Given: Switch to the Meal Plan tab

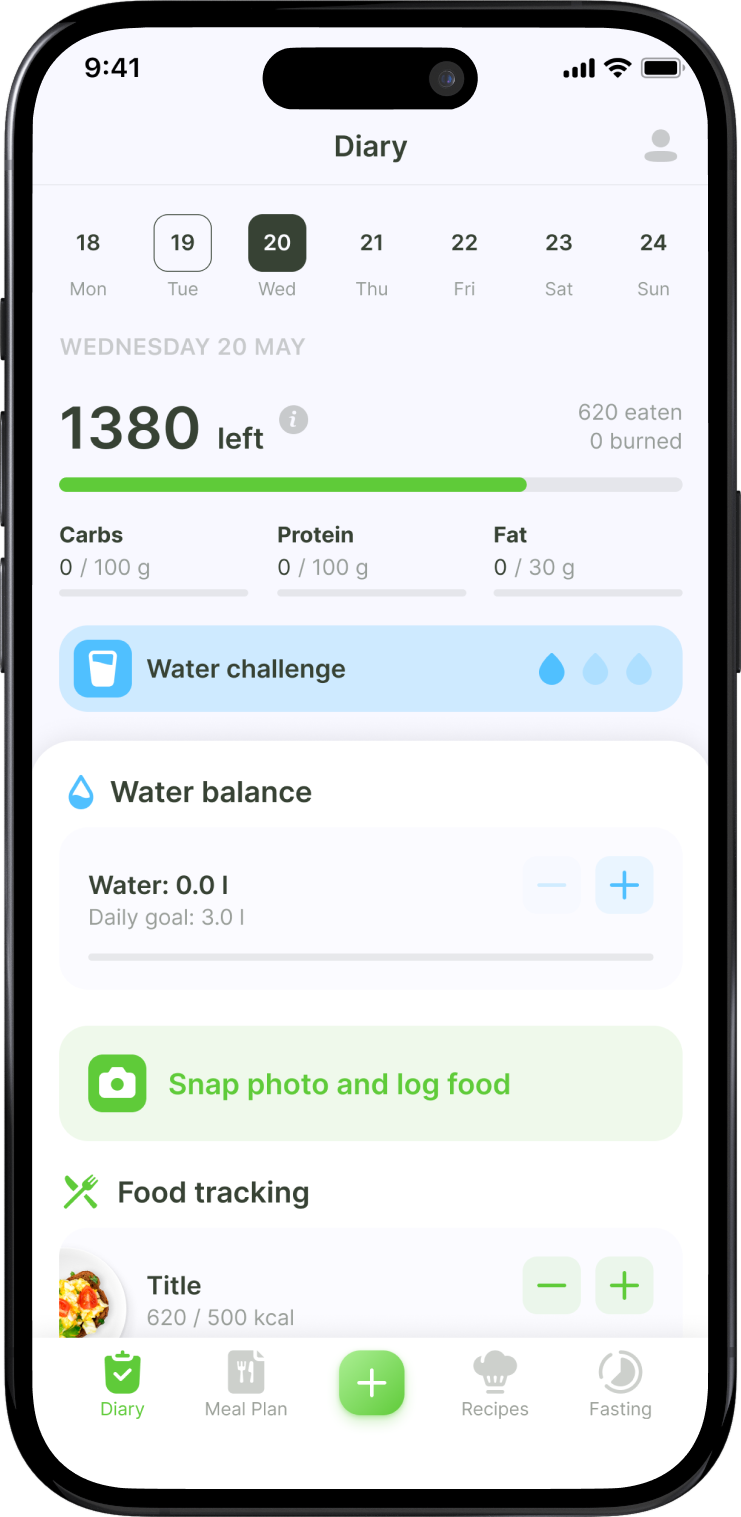Looking at the screenshot, I should coord(246,1385).
